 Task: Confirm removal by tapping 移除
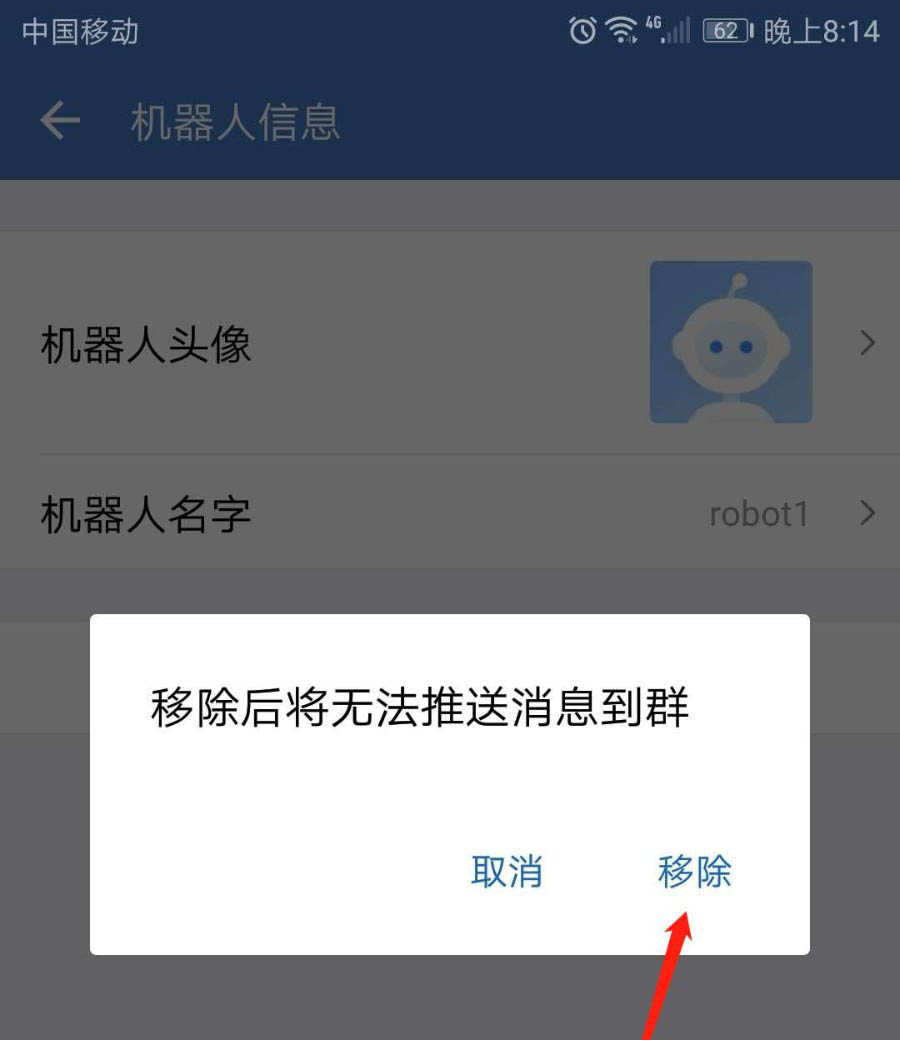click(x=694, y=872)
